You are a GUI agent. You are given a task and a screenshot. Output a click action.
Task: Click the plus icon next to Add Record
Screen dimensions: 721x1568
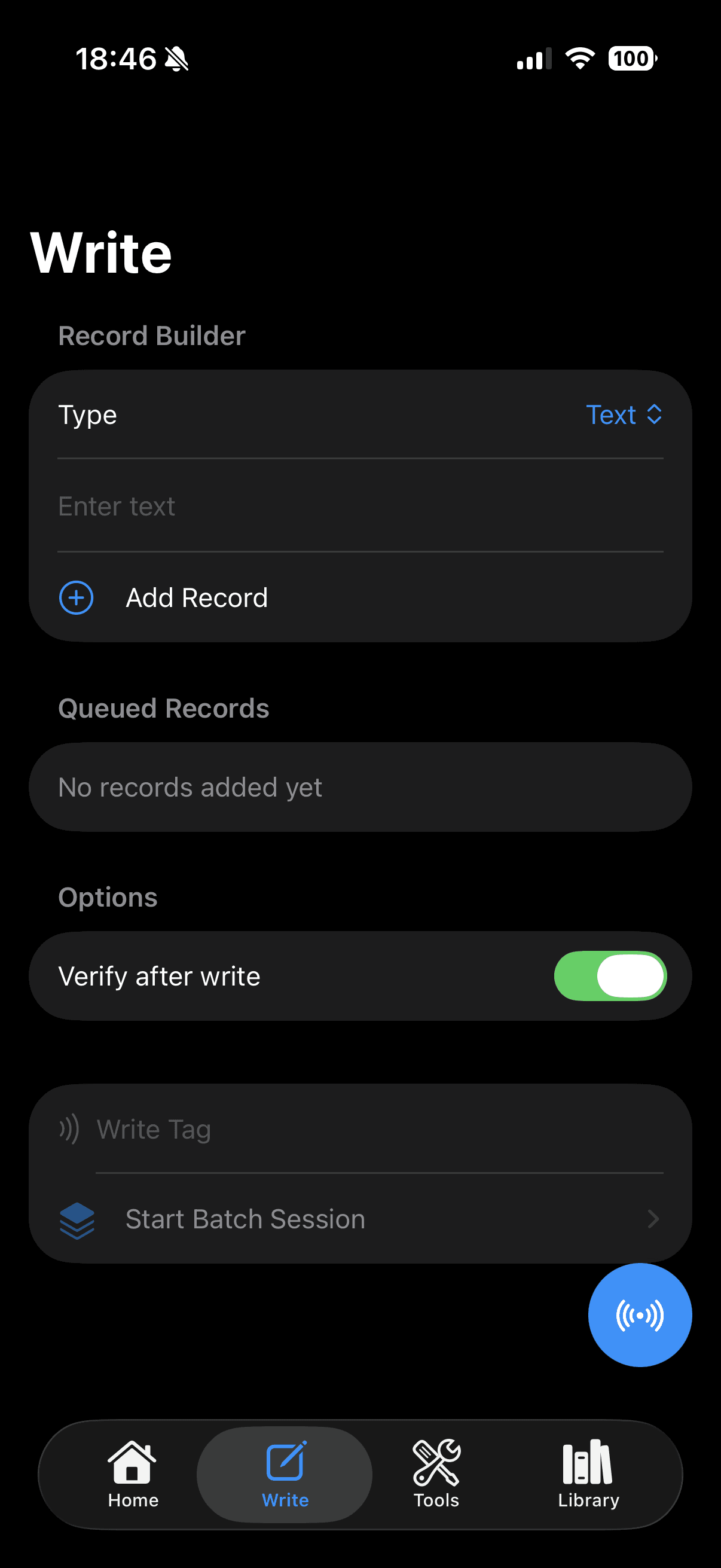tap(75, 597)
